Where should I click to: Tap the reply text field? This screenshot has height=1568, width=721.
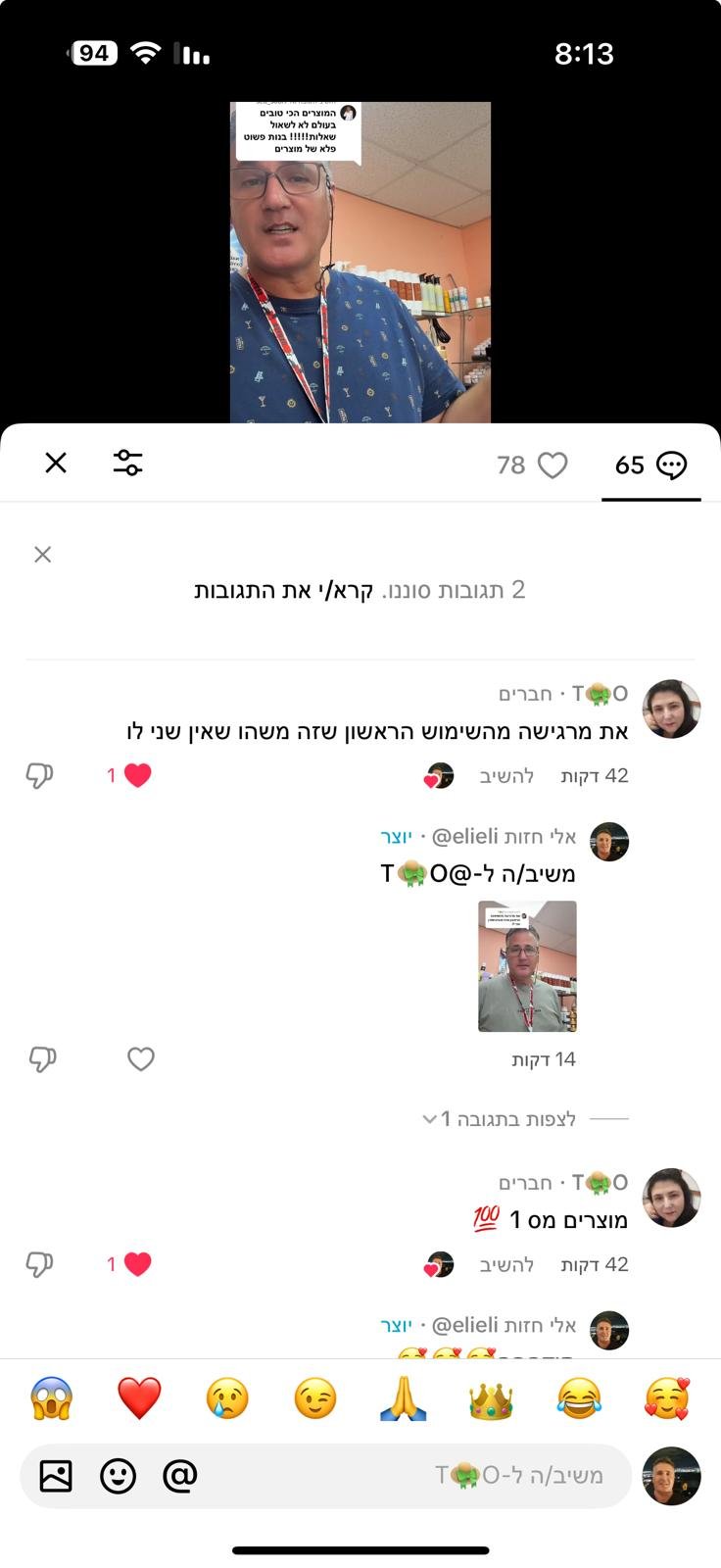pyautogui.click(x=411, y=1475)
